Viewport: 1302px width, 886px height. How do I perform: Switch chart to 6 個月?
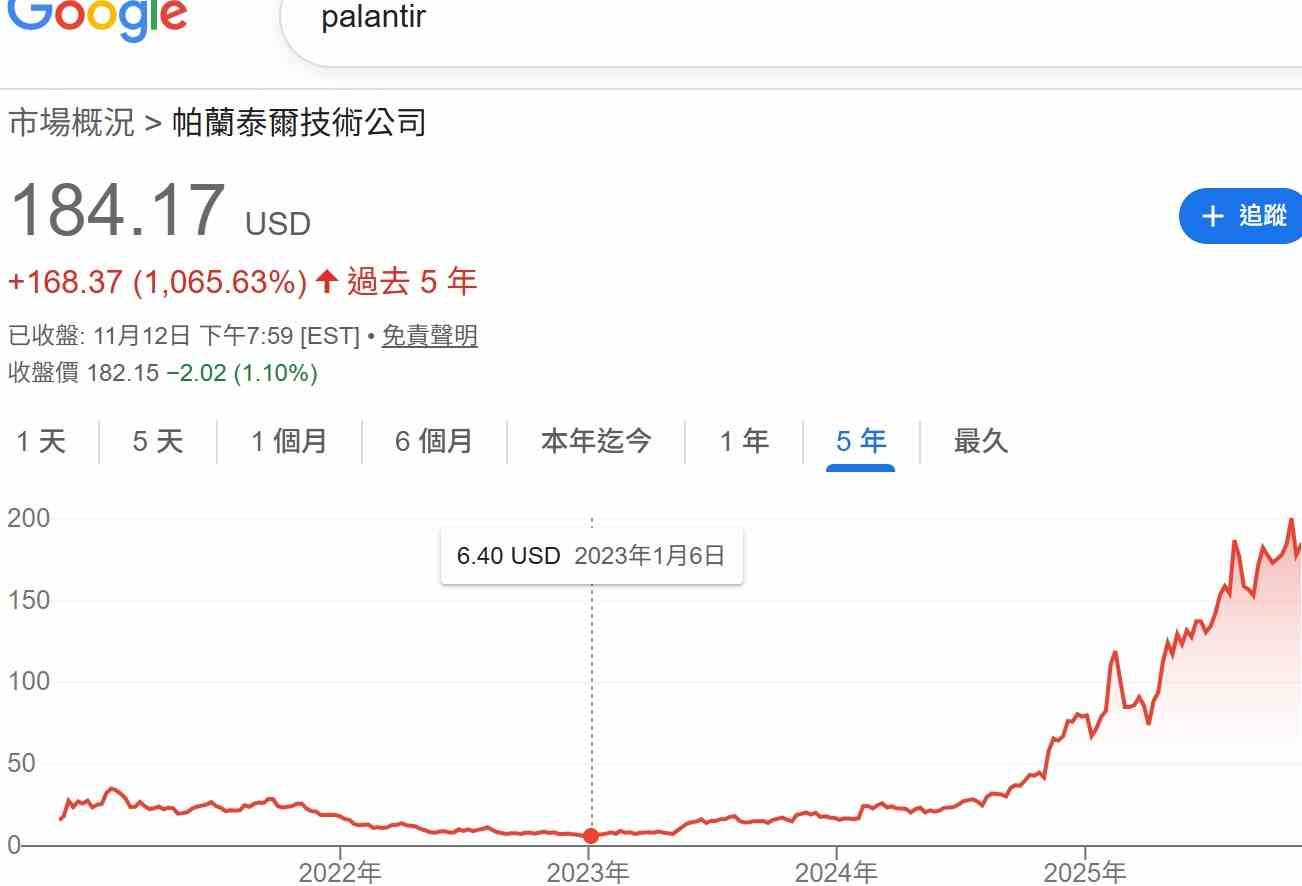pyautogui.click(x=434, y=441)
